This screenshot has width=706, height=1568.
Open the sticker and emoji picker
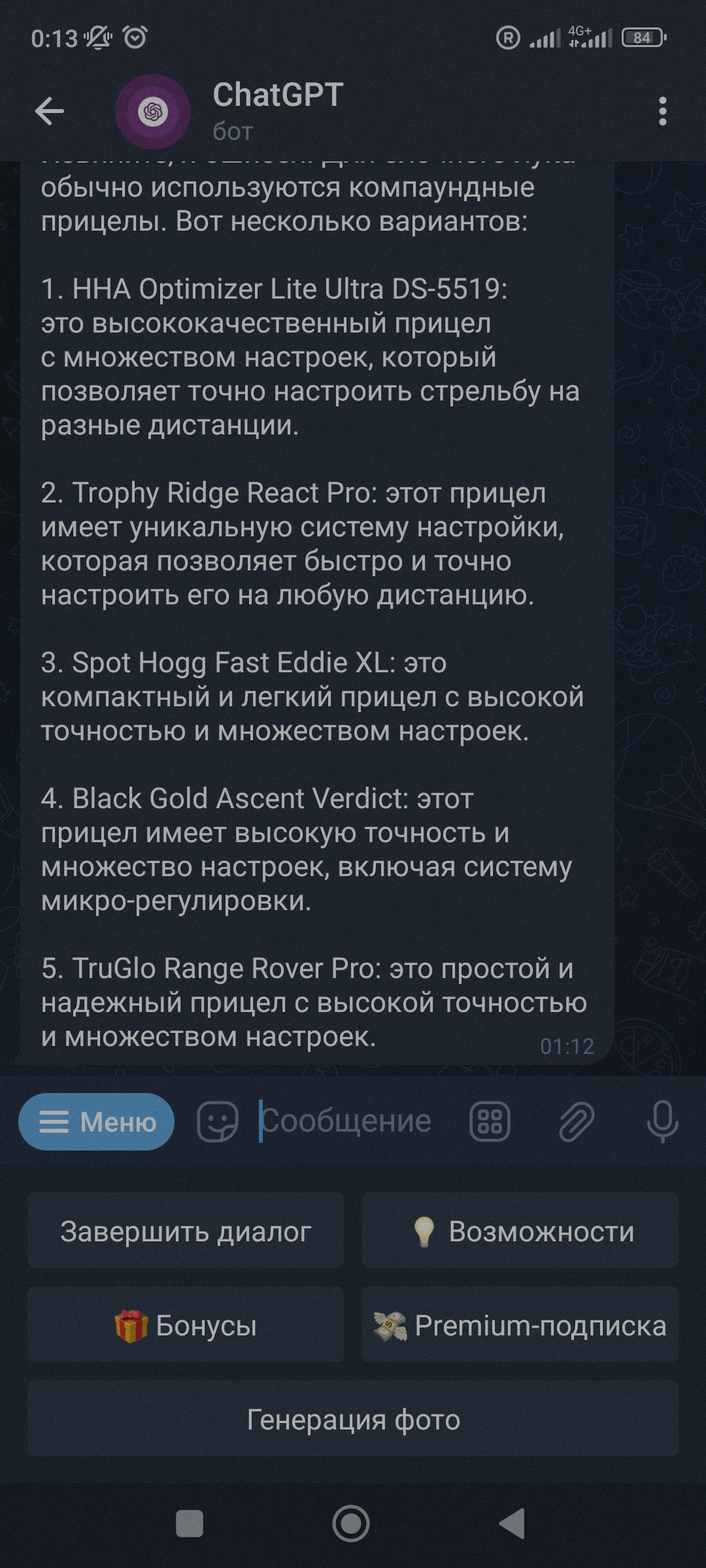click(x=218, y=1122)
